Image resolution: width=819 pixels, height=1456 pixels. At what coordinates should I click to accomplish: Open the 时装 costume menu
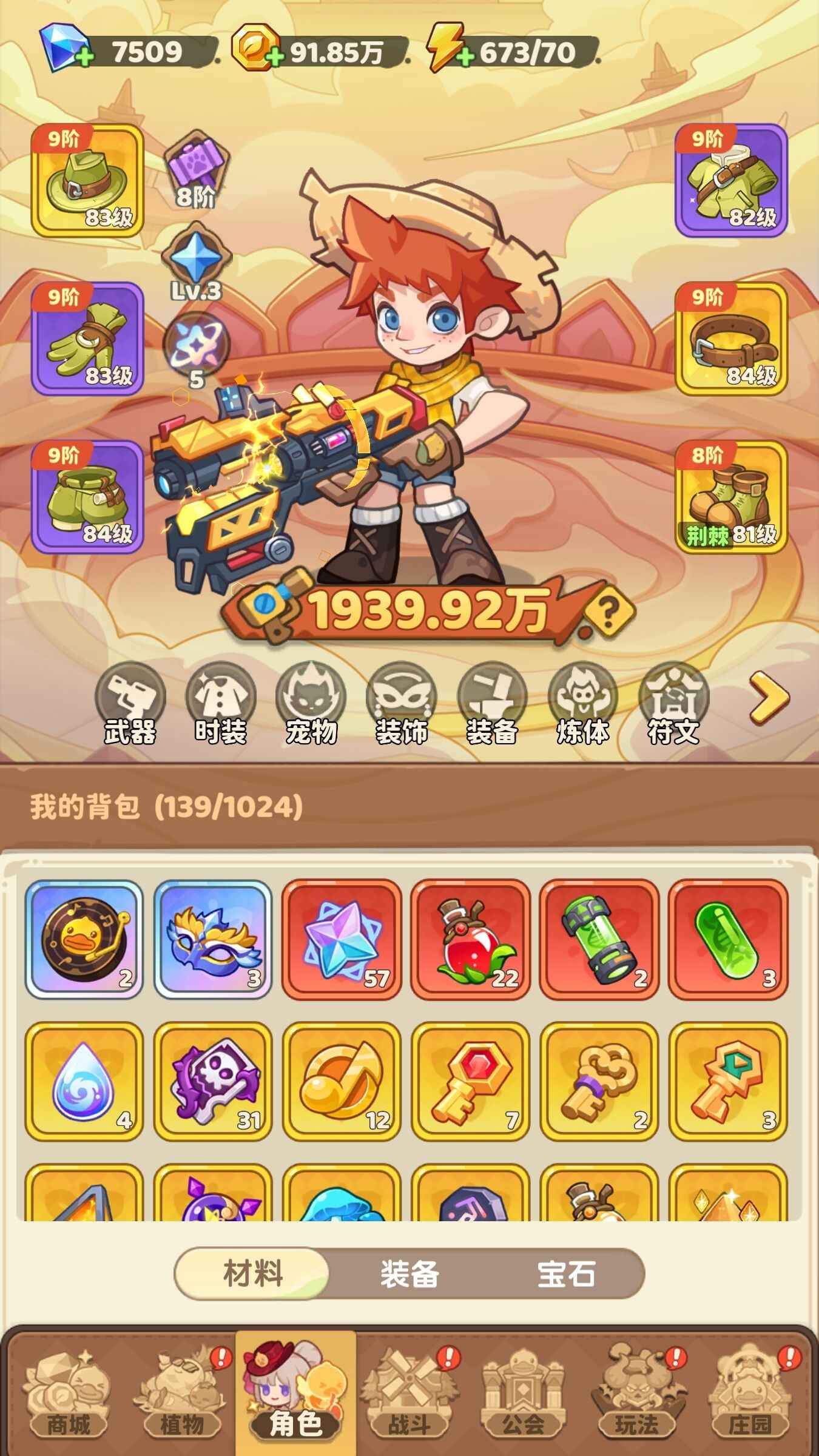(220, 704)
